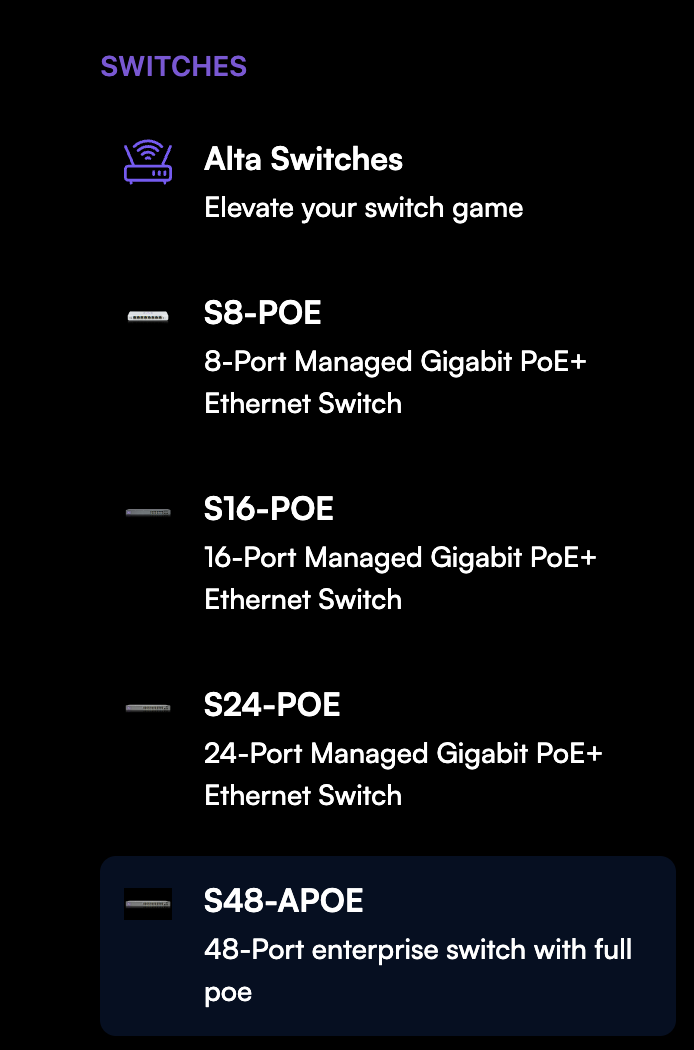Select the S8-POE switch
The width and height of the screenshot is (694, 1050).
[x=263, y=314]
